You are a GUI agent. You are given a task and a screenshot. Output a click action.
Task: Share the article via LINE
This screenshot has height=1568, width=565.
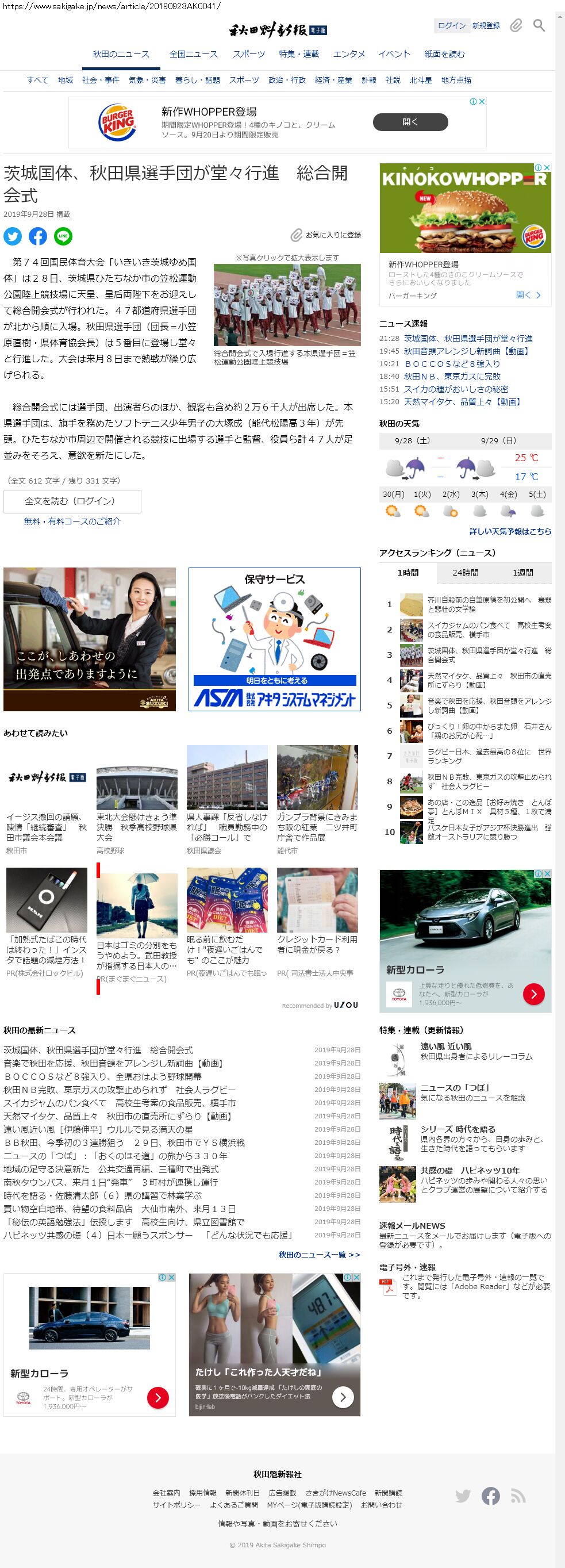pos(63,236)
